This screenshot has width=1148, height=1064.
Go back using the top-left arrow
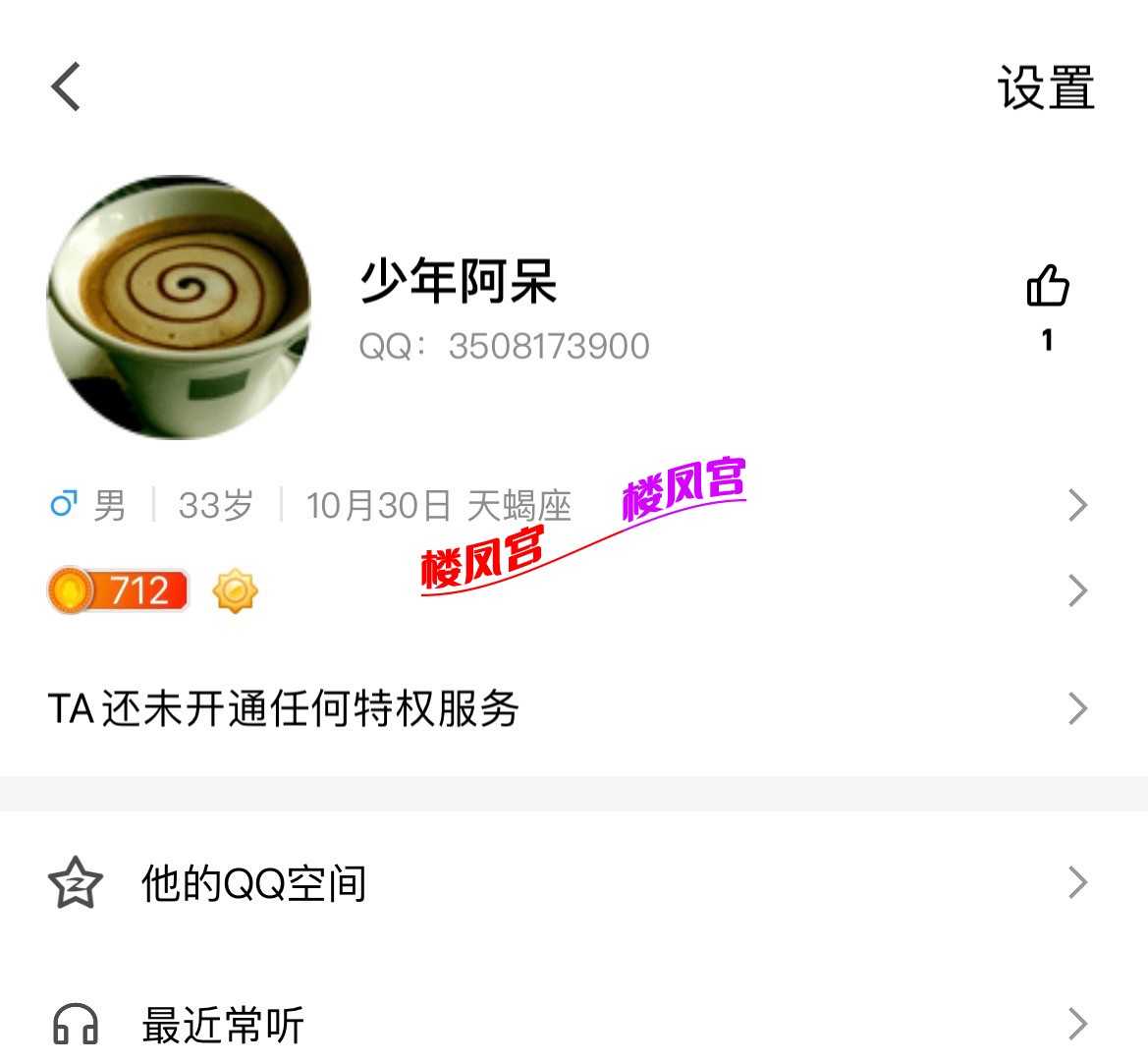(x=66, y=86)
